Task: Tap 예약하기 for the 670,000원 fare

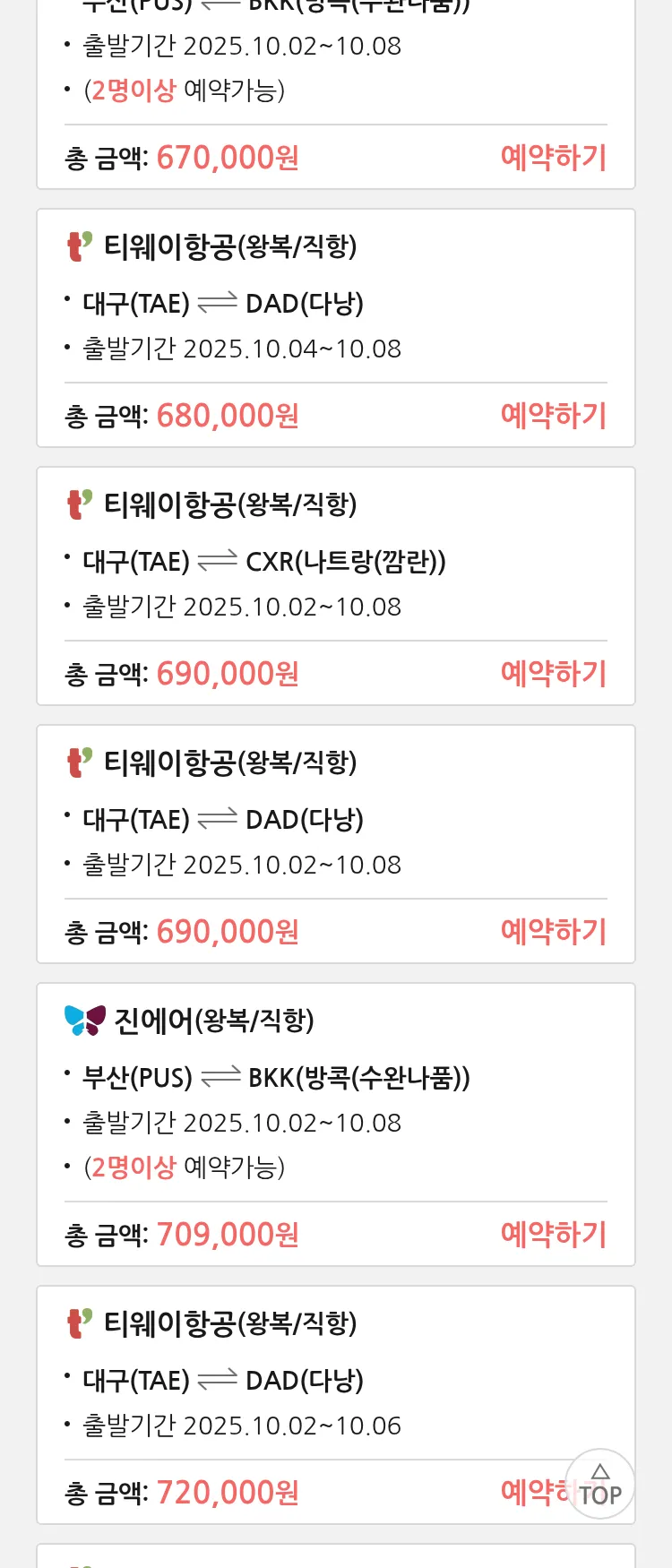Action: click(x=553, y=158)
